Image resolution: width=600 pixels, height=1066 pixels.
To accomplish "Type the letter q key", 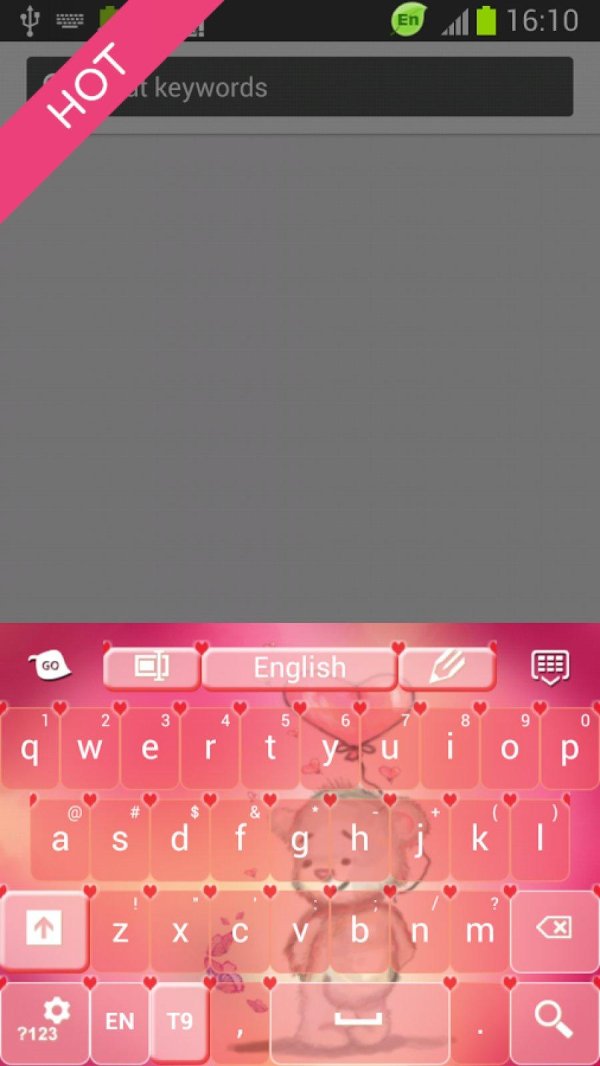I will [30, 750].
